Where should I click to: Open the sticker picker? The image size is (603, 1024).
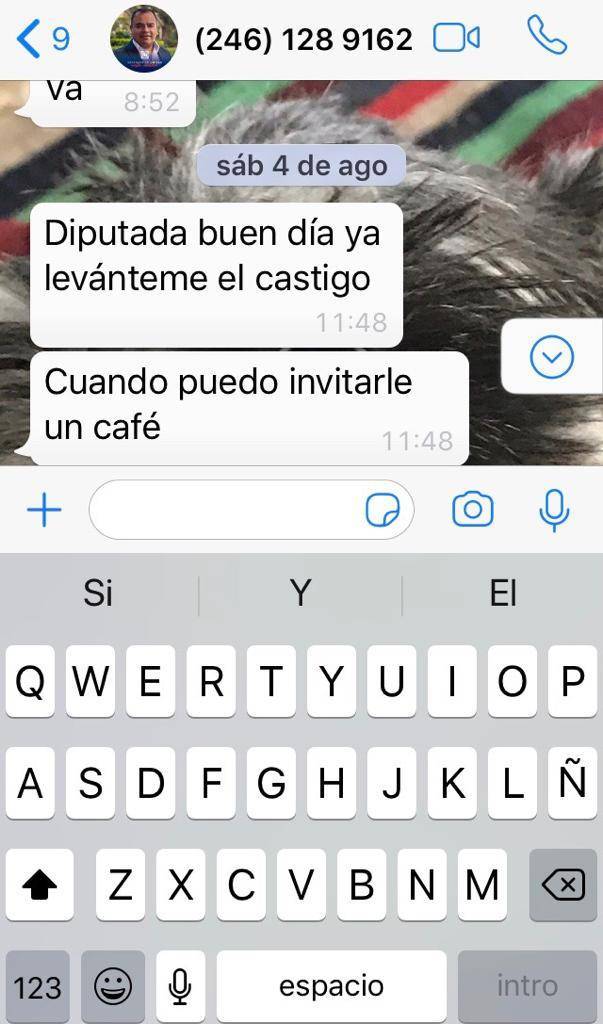click(382, 511)
